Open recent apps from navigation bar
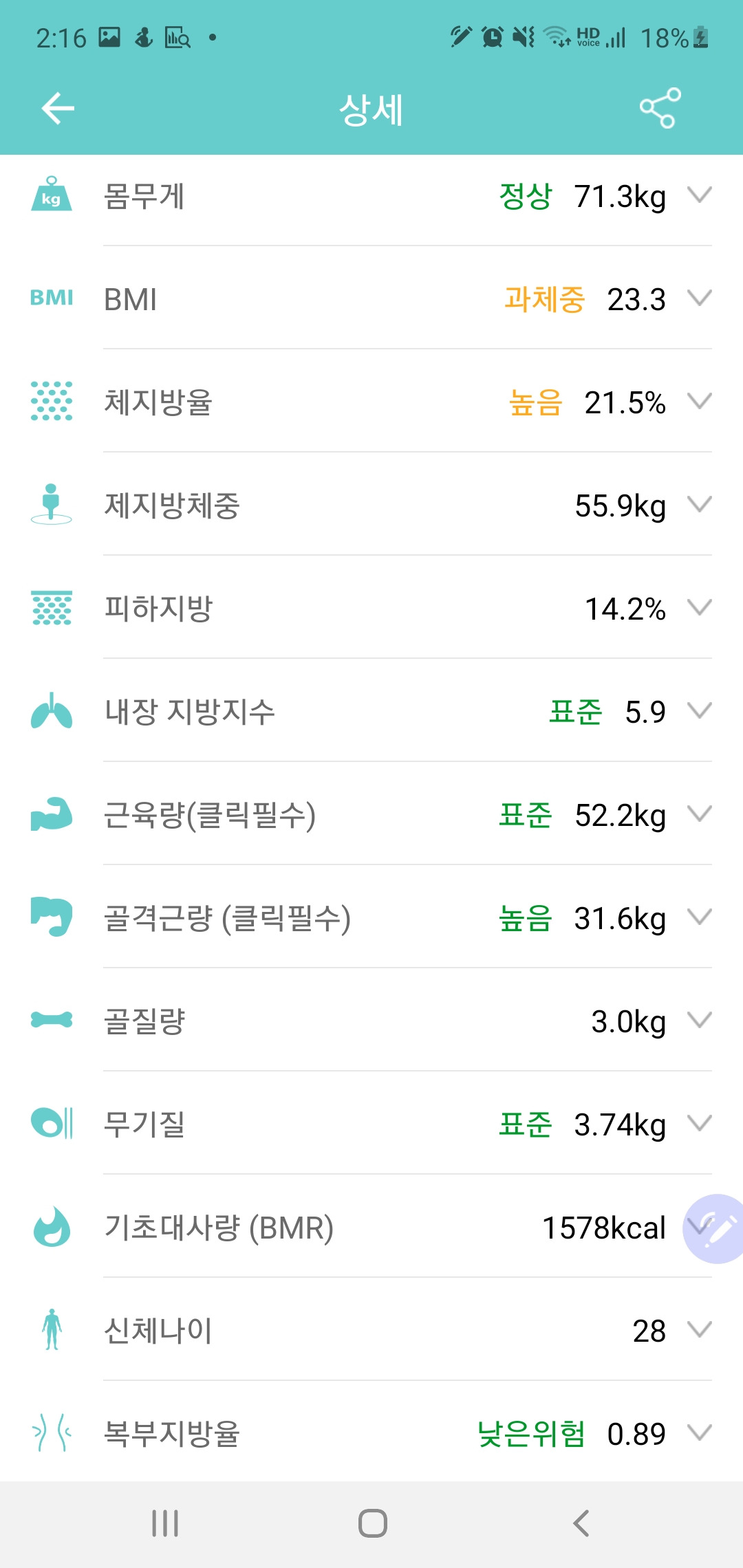Image resolution: width=743 pixels, height=1568 pixels. [x=165, y=1523]
